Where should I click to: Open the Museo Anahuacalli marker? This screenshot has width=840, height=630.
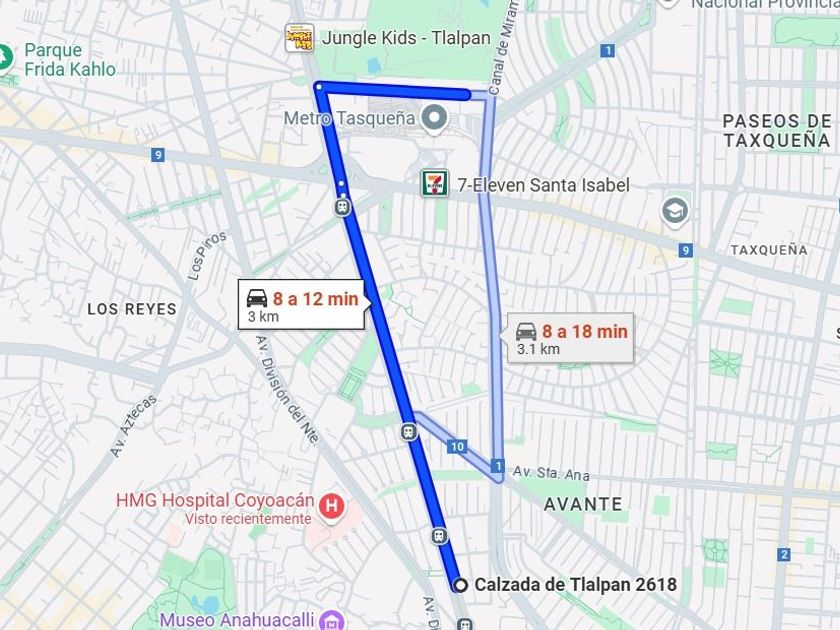coord(331,620)
